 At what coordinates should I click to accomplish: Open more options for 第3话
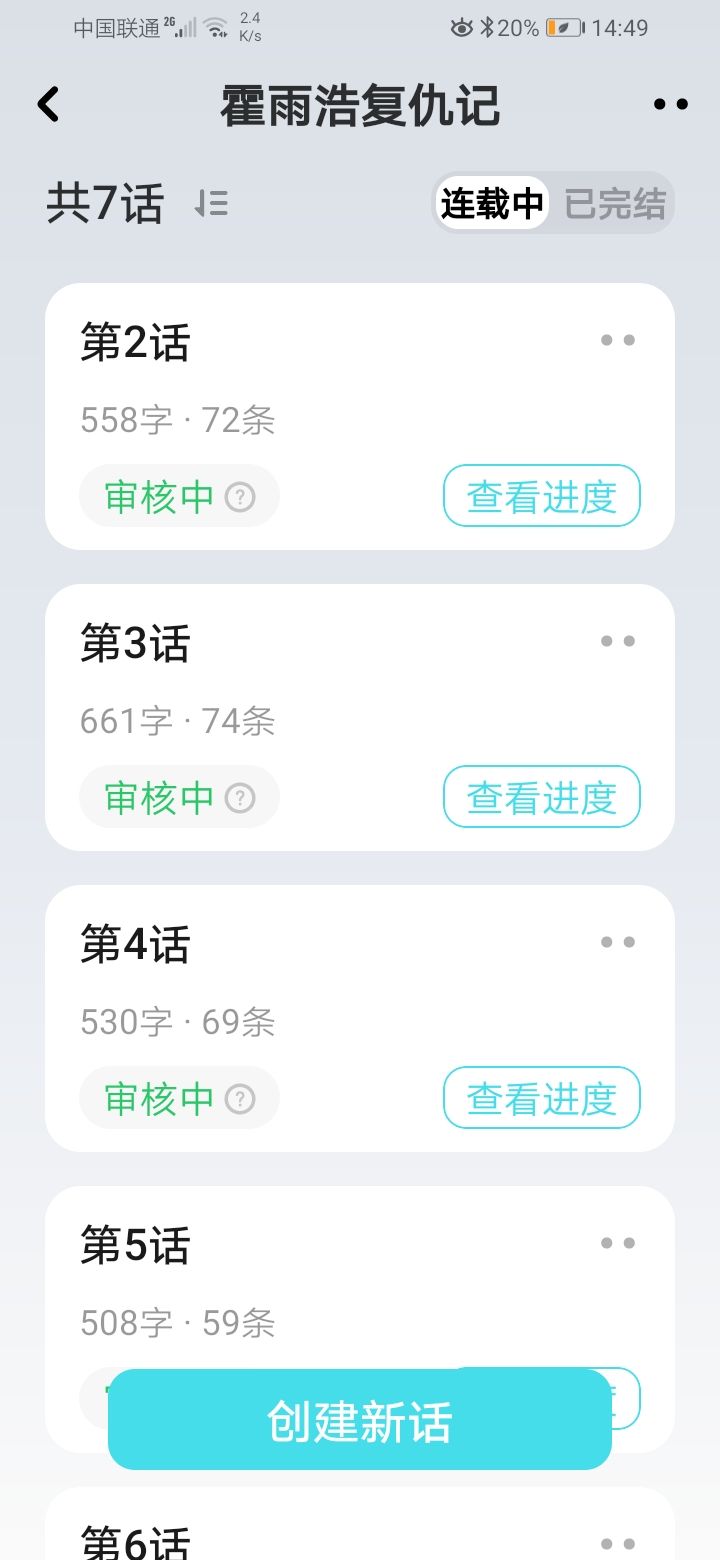click(618, 641)
